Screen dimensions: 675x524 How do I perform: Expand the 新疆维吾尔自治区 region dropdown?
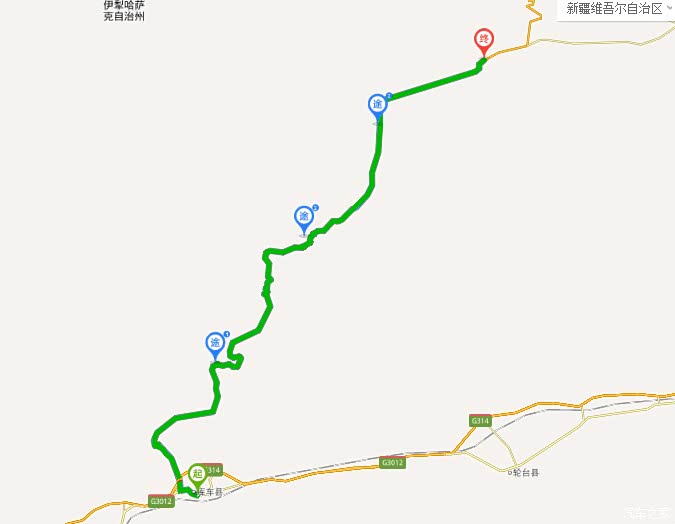click(x=618, y=9)
